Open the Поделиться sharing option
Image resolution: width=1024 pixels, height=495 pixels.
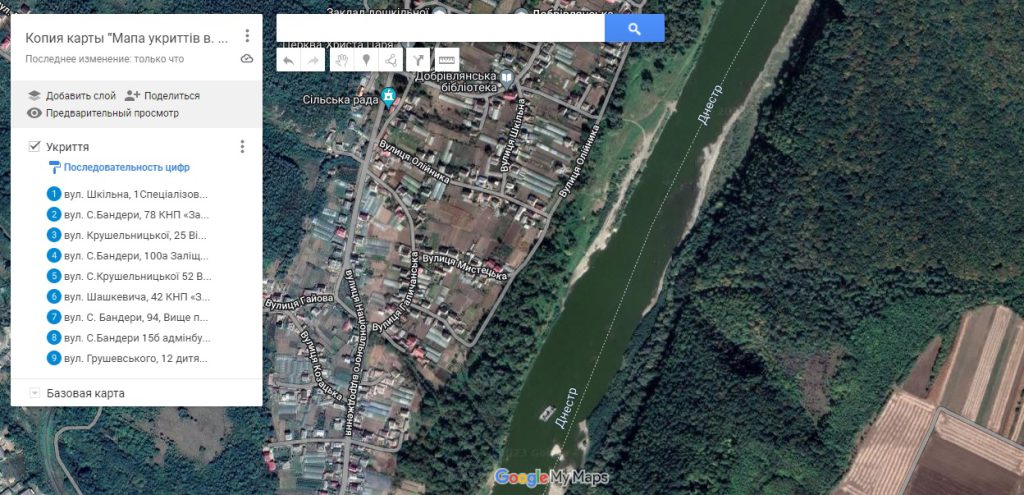162,96
